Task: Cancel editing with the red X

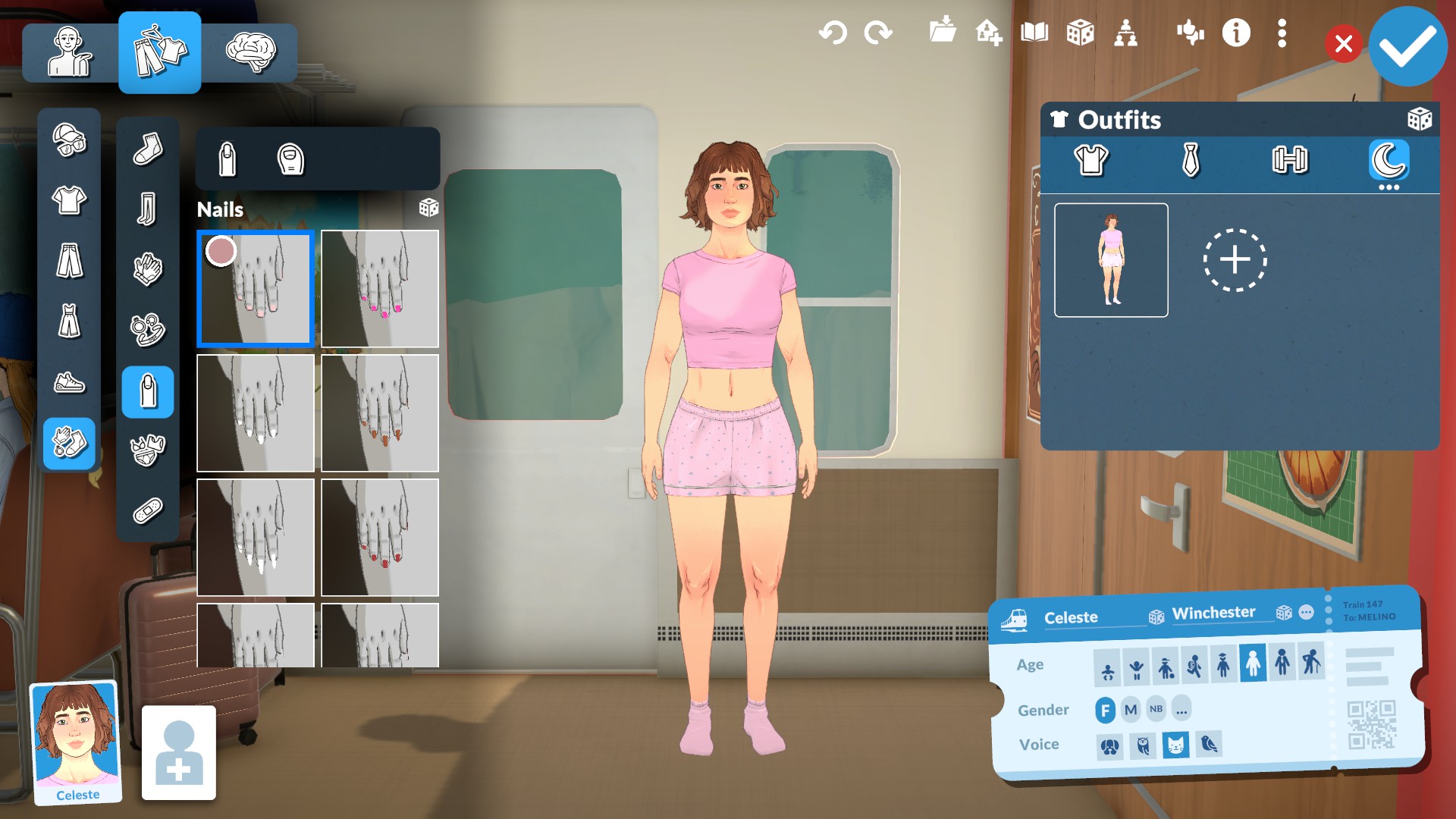Action: point(1343,44)
